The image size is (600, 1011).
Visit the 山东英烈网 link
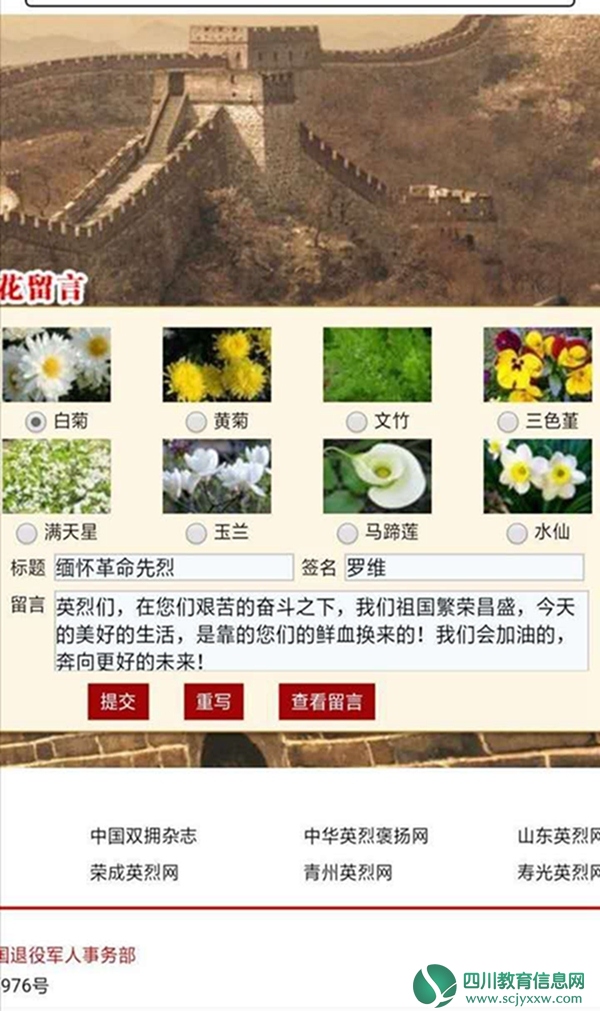click(x=557, y=836)
